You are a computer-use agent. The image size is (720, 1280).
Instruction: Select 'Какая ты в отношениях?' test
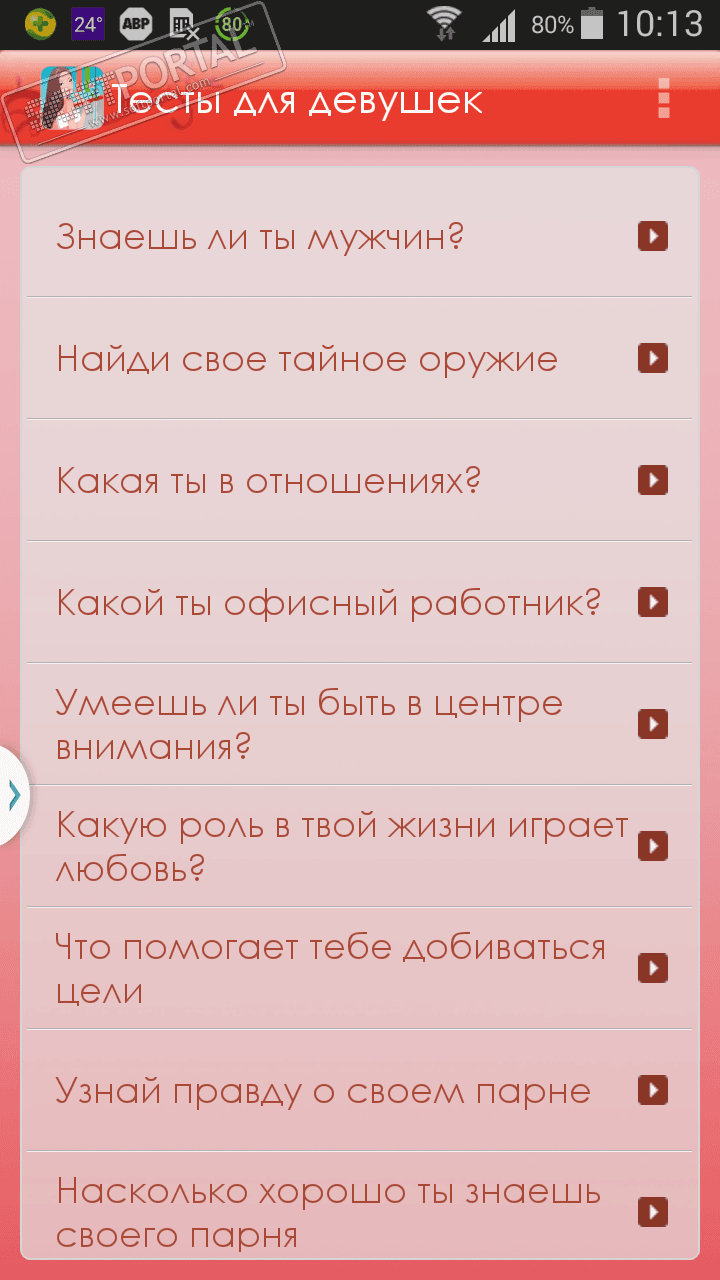pyautogui.click(x=360, y=480)
